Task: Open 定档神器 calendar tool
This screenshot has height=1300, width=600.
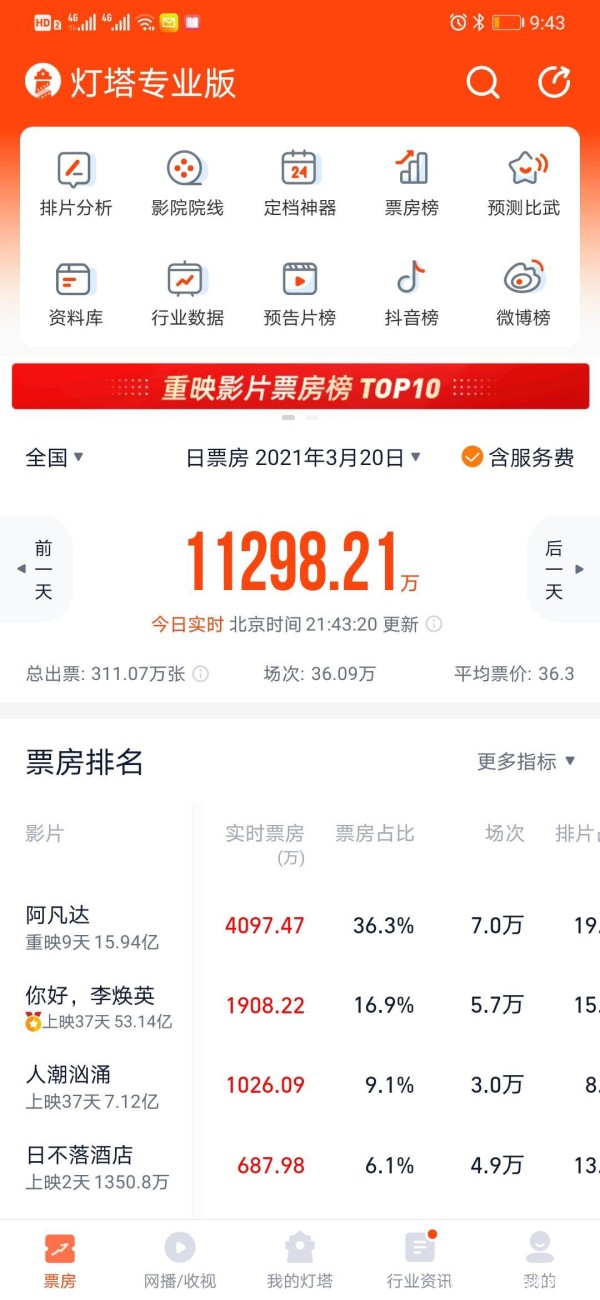Action: (x=299, y=184)
